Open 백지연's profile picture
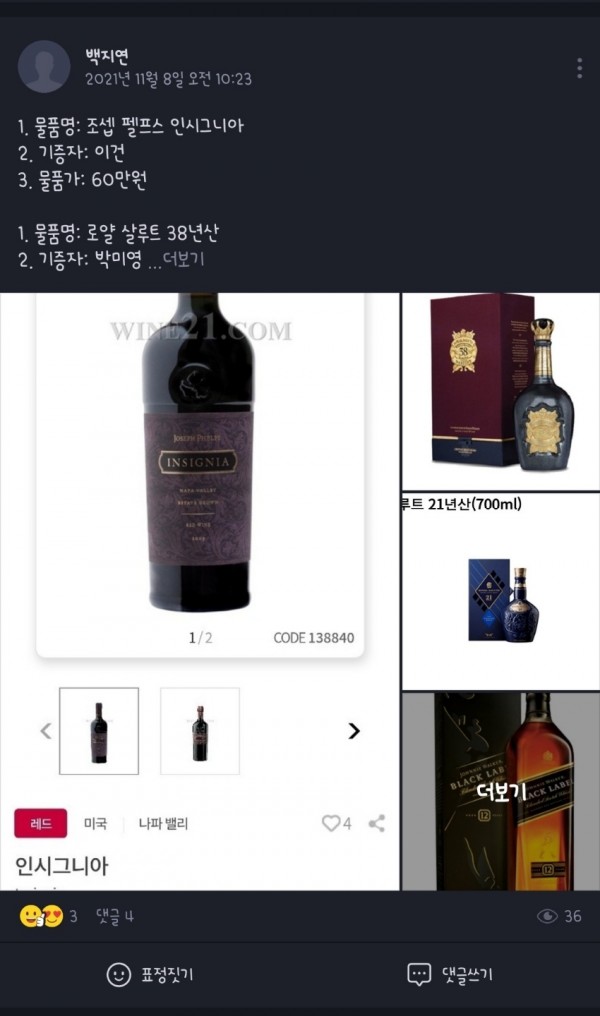Image resolution: width=600 pixels, height=1016 pixels. pos(44,67)
